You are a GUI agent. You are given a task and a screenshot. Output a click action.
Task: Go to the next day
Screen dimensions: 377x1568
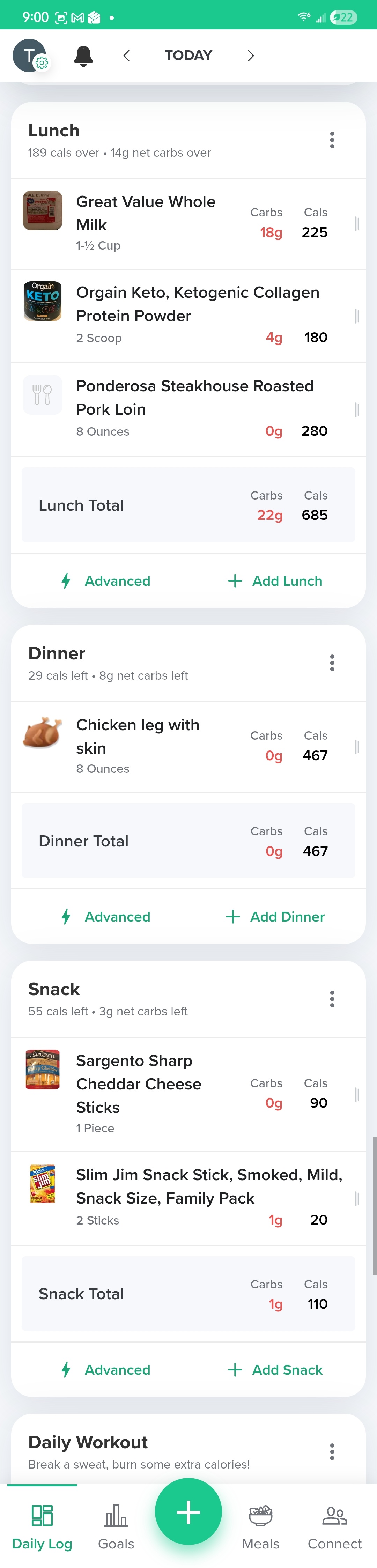[250, 56]
